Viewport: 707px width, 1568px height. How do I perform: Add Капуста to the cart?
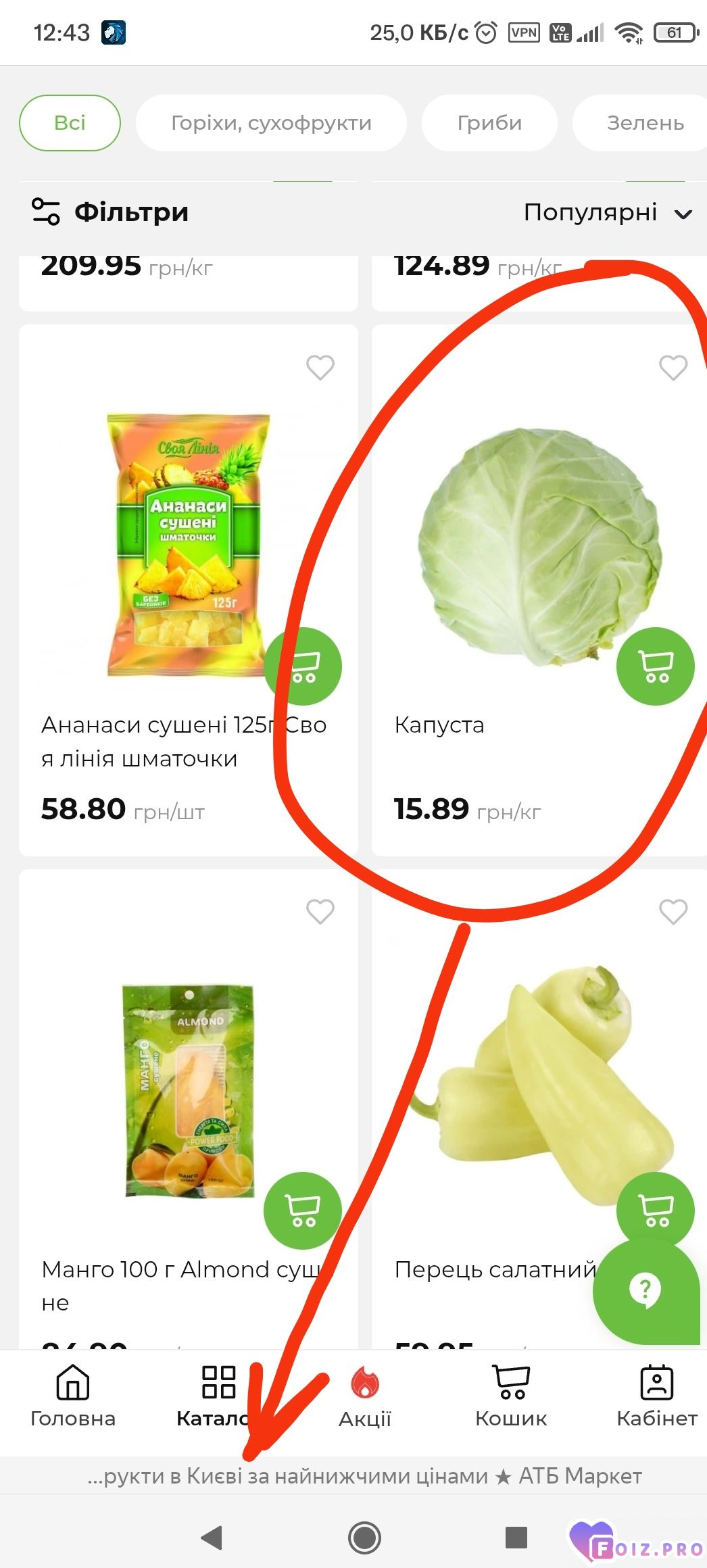pos(656,666)
